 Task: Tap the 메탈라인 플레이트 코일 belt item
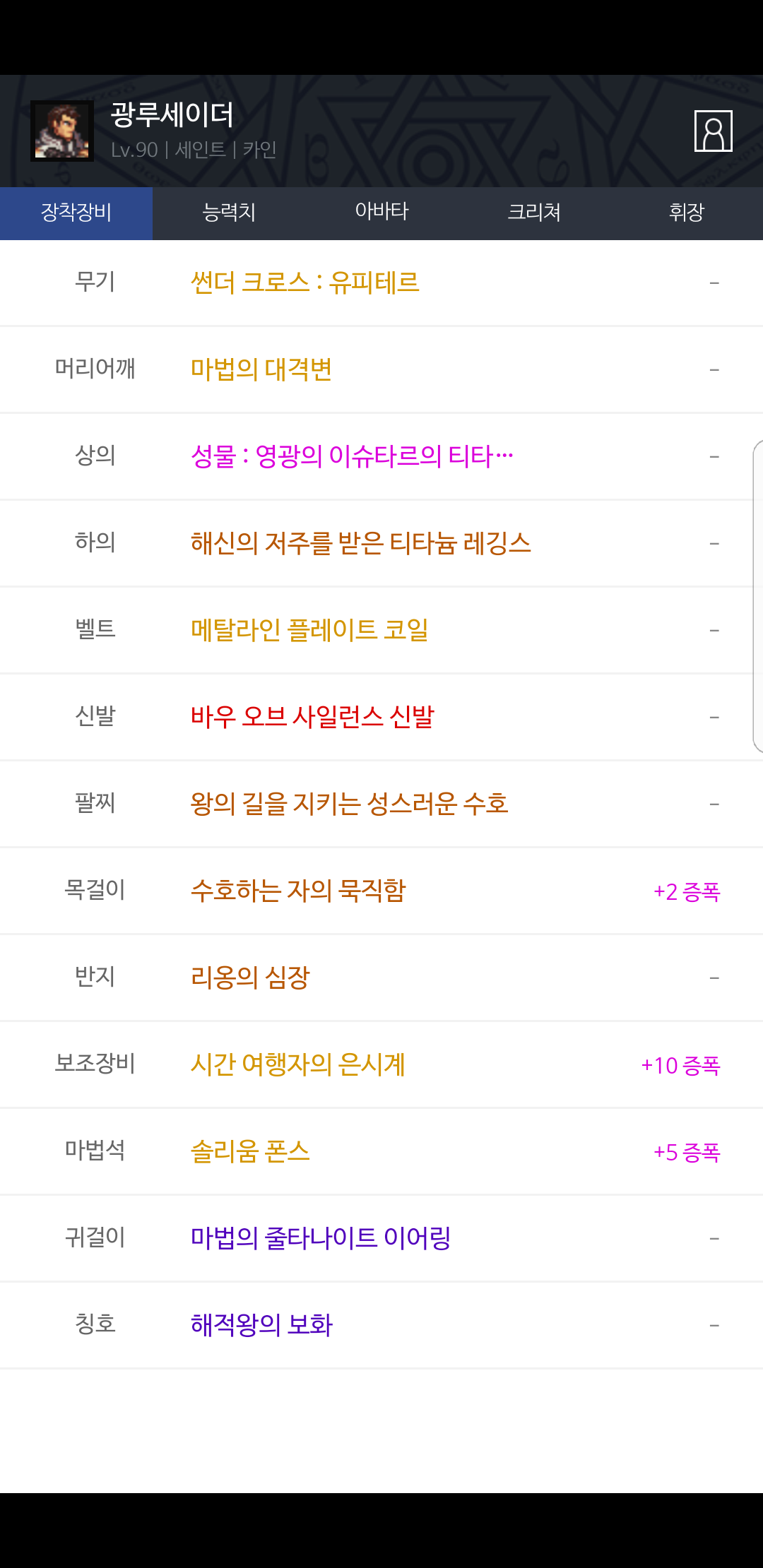[x=381, y=630]
